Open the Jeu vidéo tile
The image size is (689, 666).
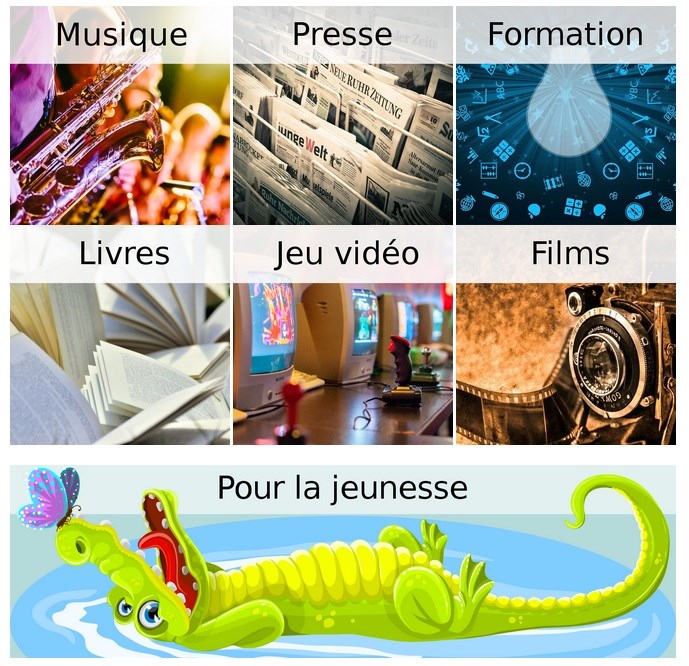342,336
